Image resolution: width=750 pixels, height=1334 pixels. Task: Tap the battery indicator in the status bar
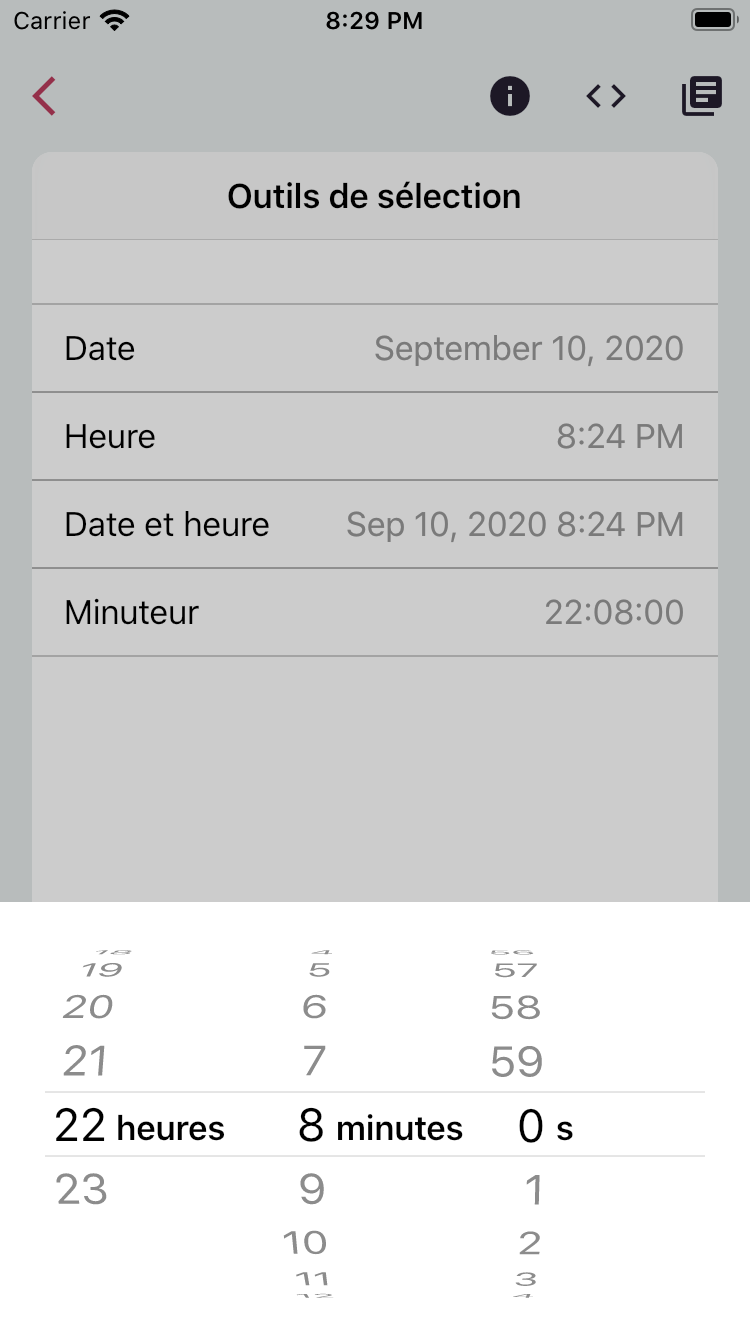[x=712, y=18]
